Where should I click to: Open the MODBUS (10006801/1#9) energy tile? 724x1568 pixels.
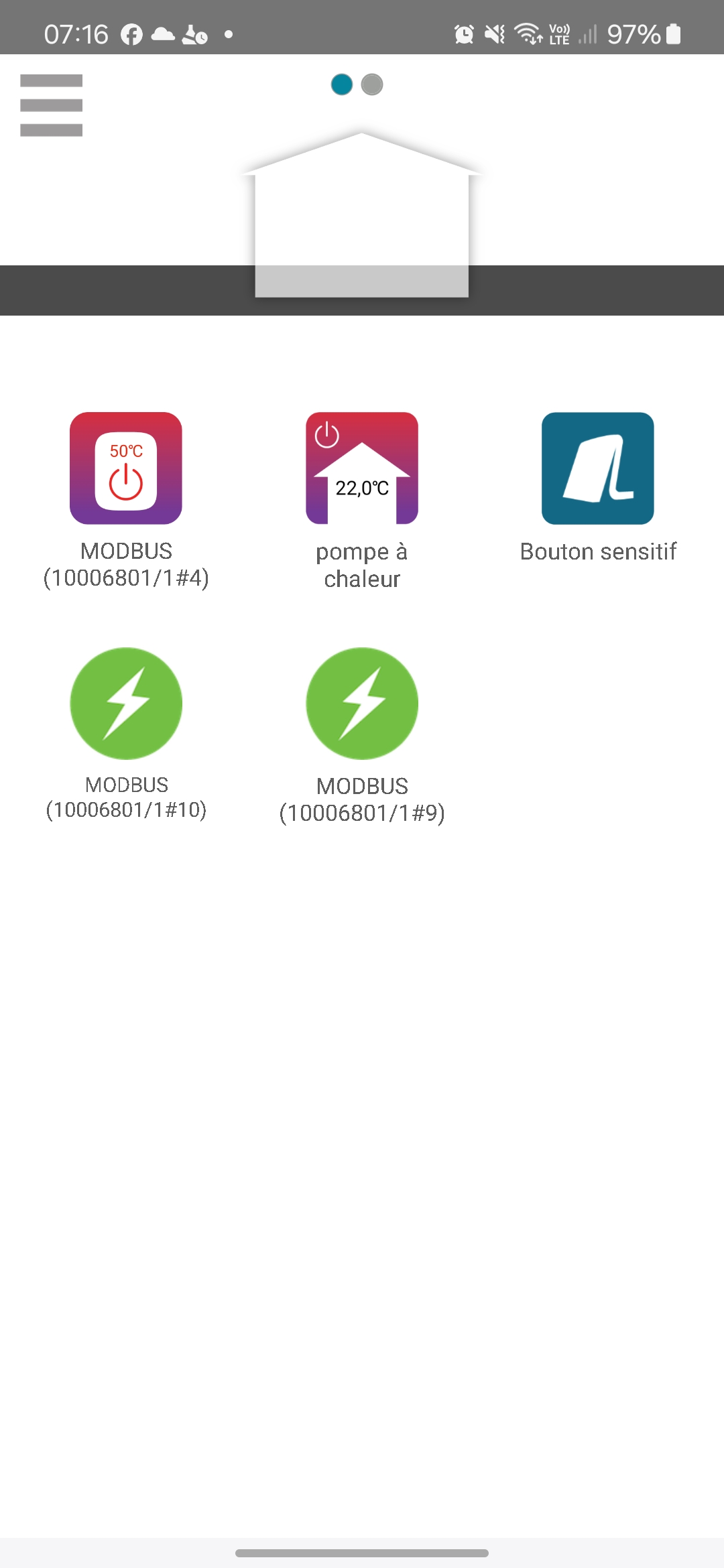click(362, 704)
